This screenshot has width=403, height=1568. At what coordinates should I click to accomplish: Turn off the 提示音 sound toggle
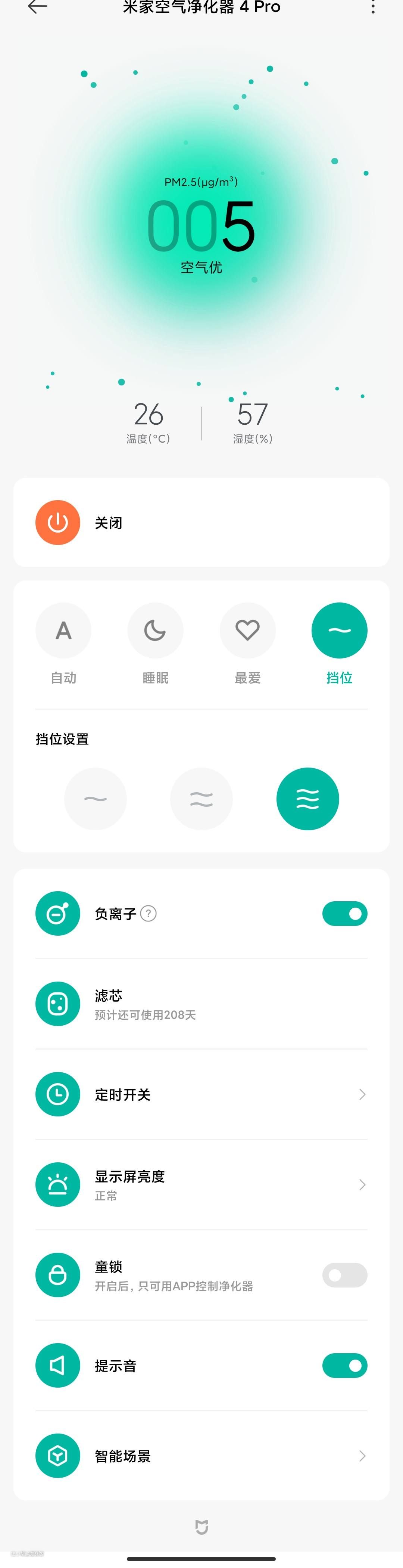click(345, 1365)
